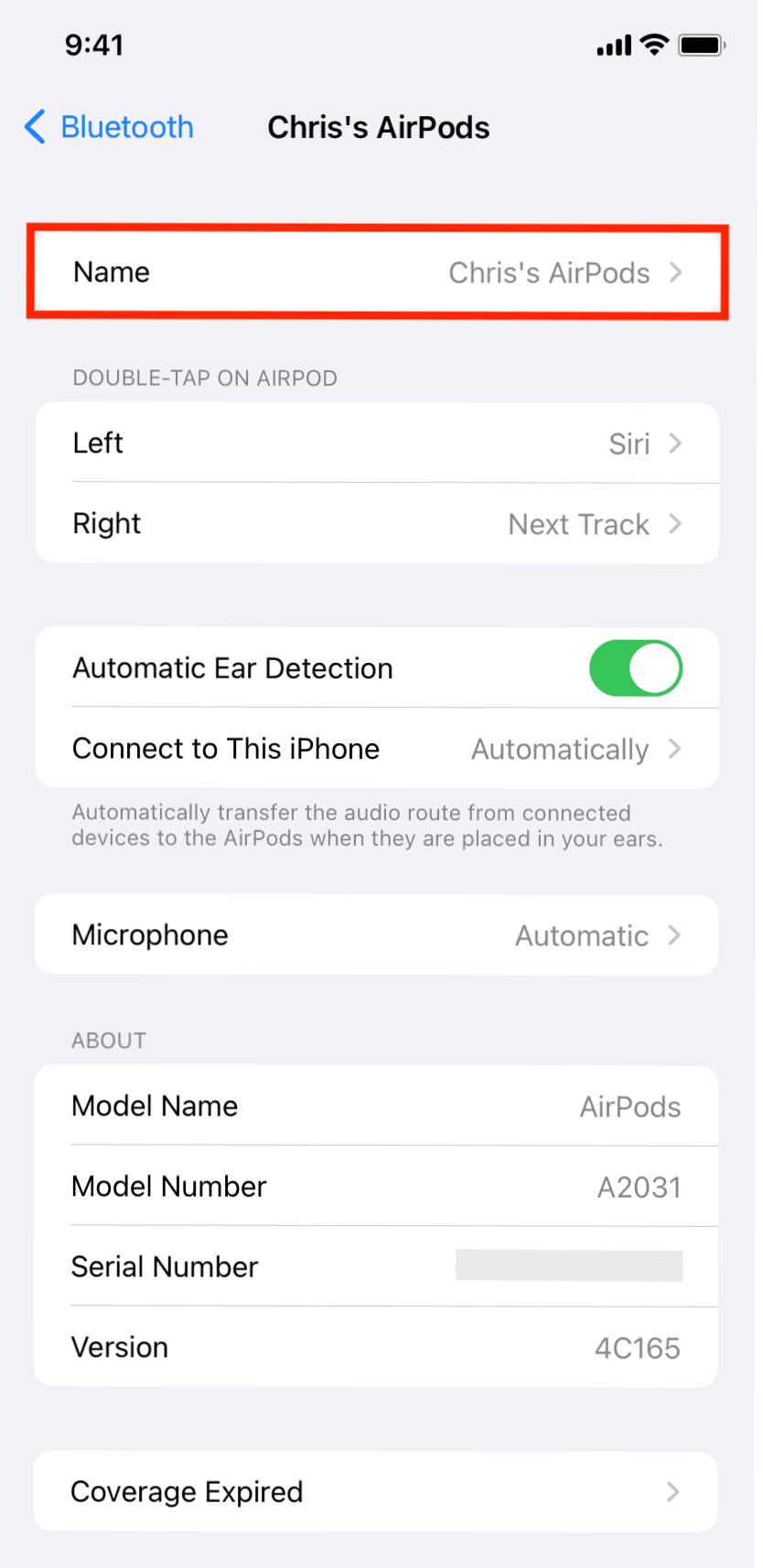View Coverage Expired details

pos(375,1491)
